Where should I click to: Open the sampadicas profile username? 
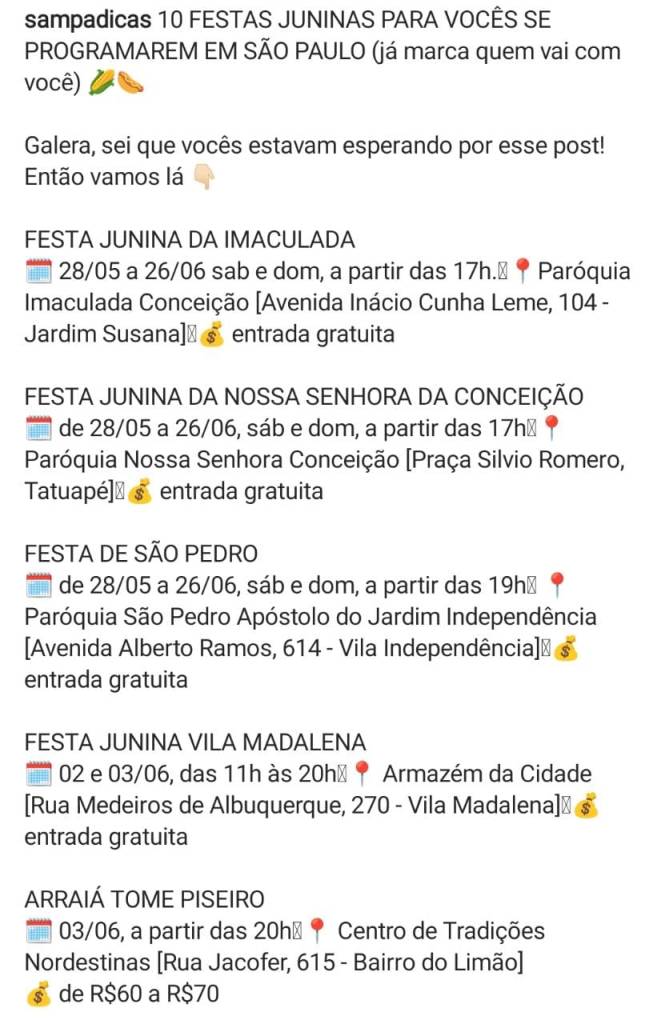pyautogui.click(x=88, y=19)
